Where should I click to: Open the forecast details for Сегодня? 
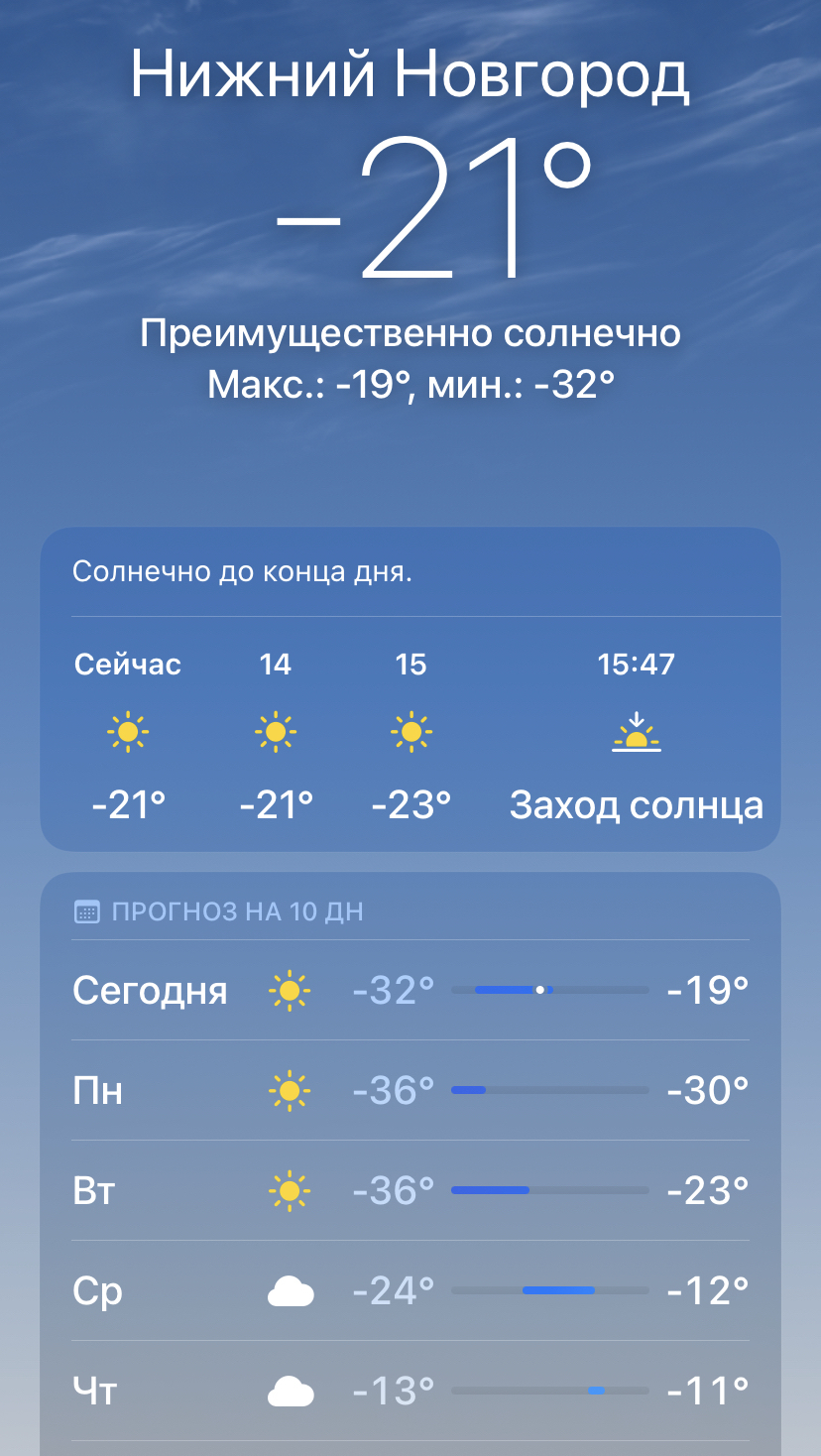tap(410, 990)
